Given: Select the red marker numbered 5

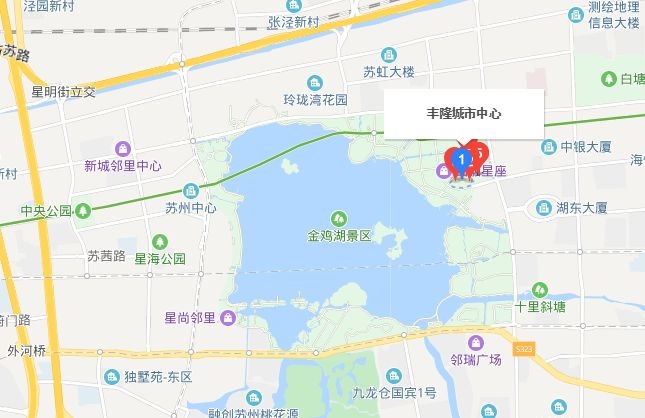Looking at the screenshot, I should coord(479,153).
